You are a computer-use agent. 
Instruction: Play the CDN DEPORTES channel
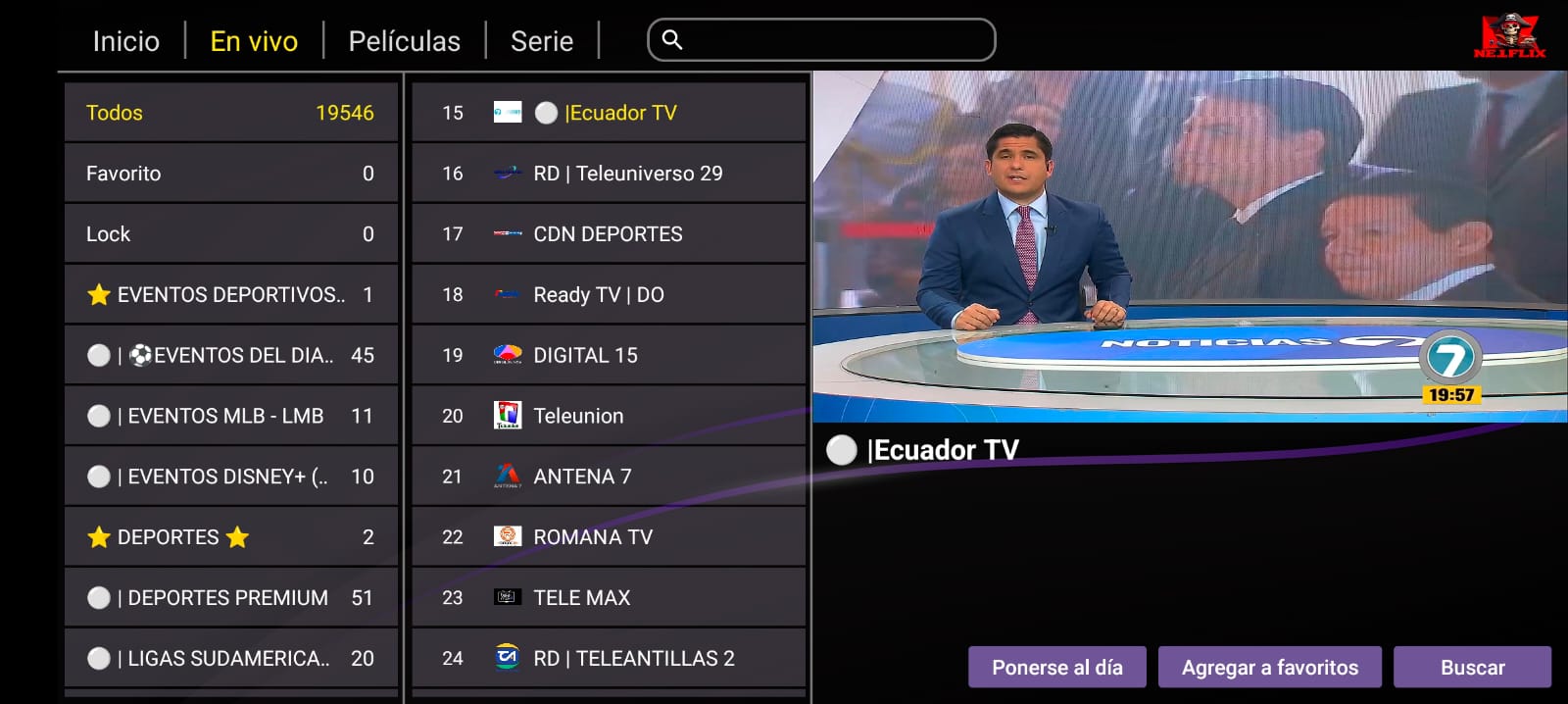(609, 234)
